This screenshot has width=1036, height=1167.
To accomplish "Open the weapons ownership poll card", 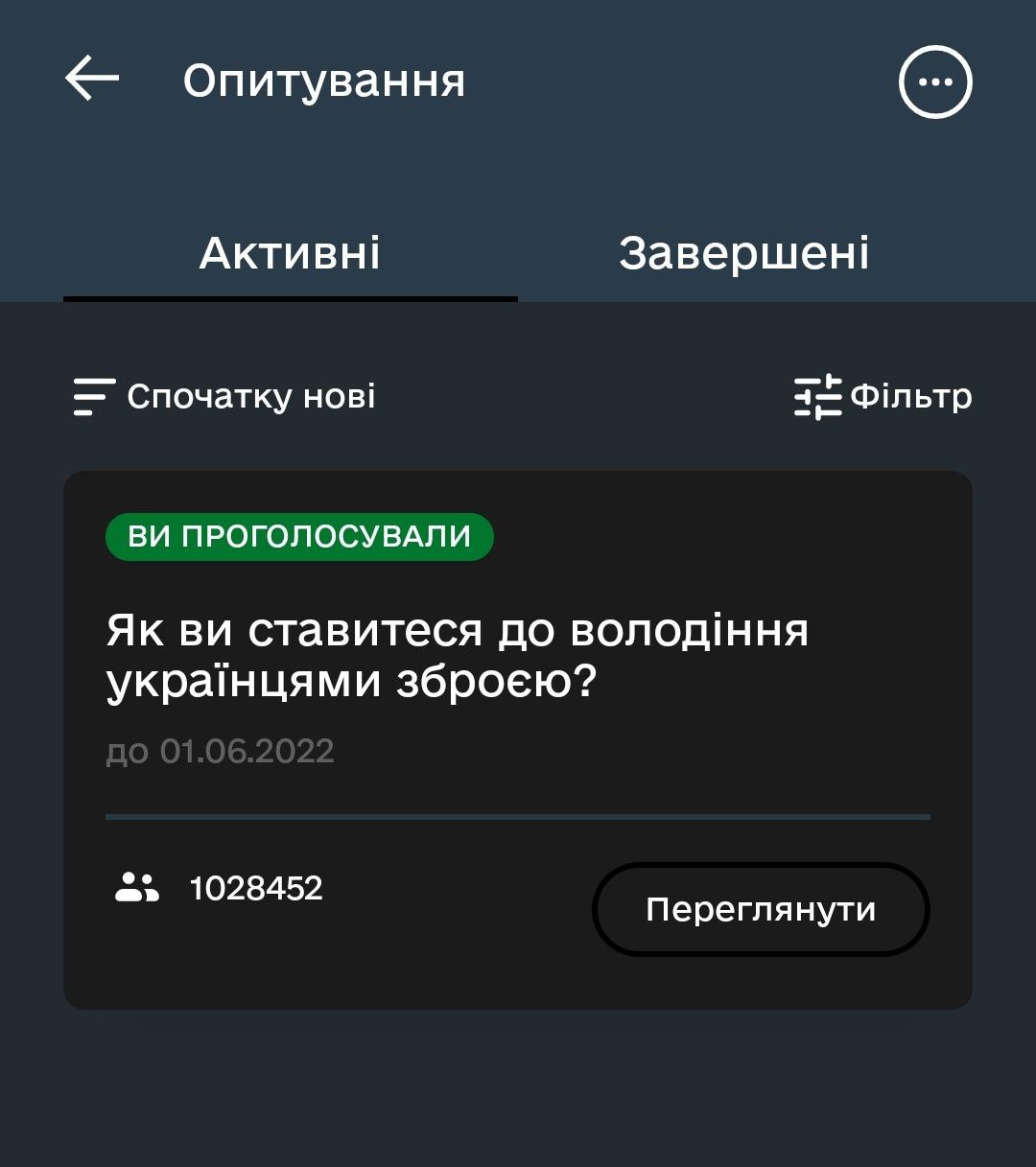I will (x=457, y=656).
